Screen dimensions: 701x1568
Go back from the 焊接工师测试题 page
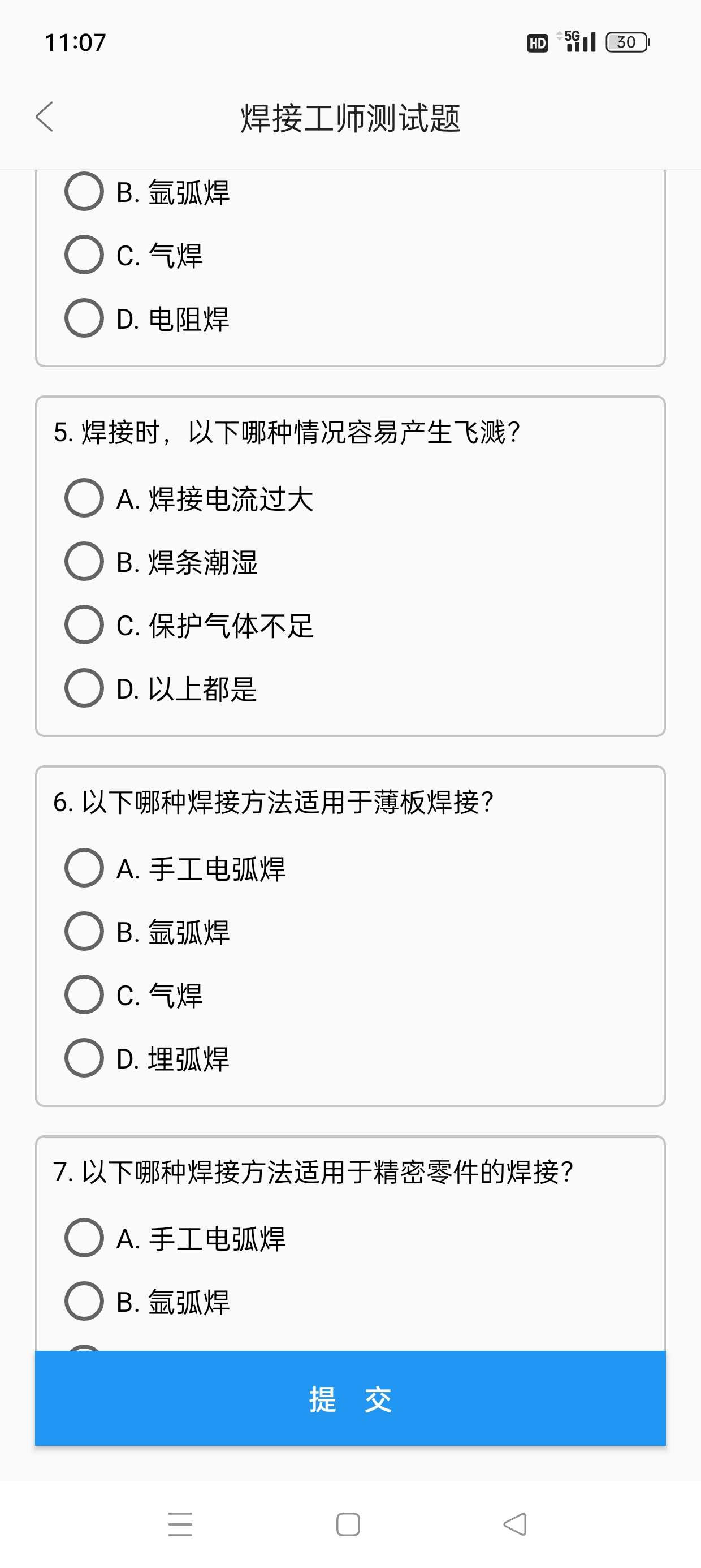[45, 117]
